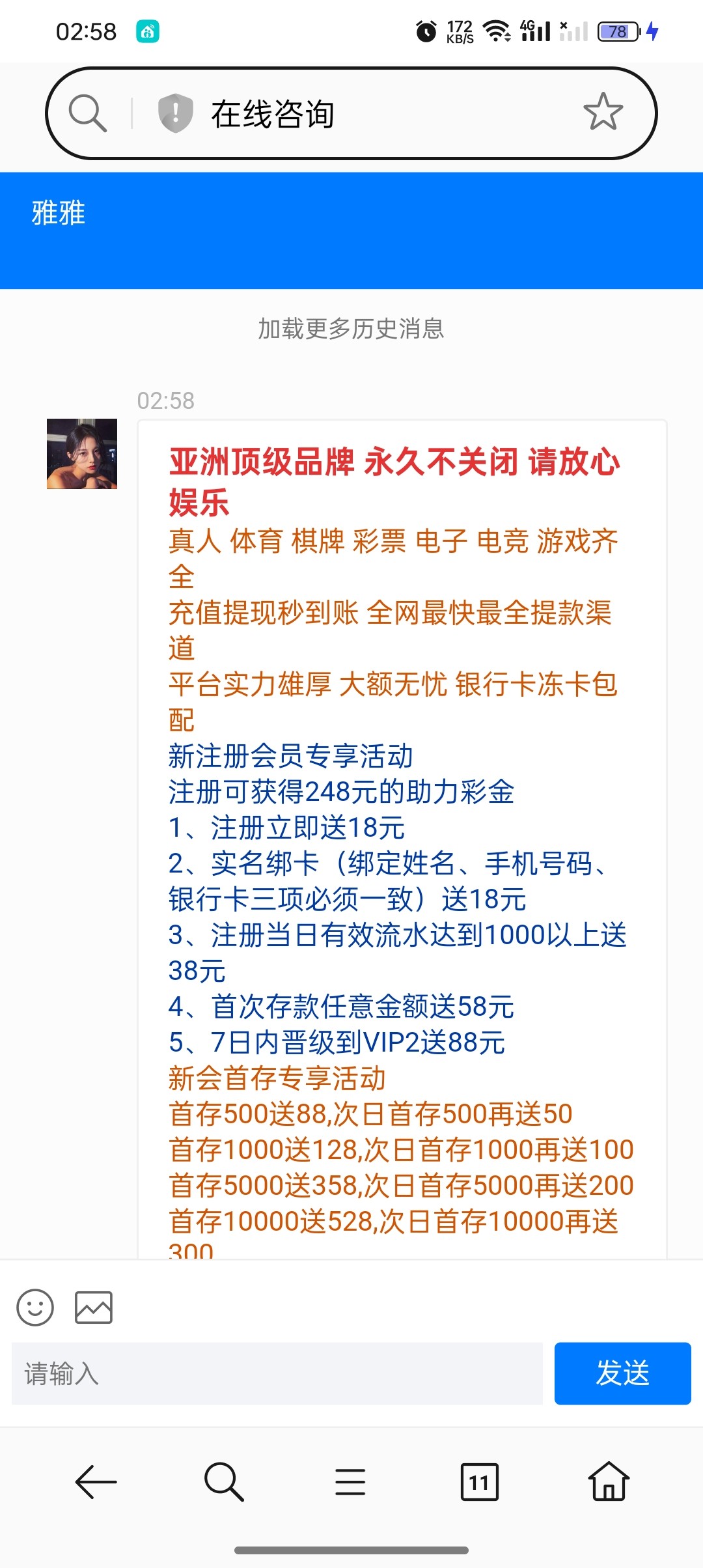Show the 11 open tabs

click(x=479, y=1482)
